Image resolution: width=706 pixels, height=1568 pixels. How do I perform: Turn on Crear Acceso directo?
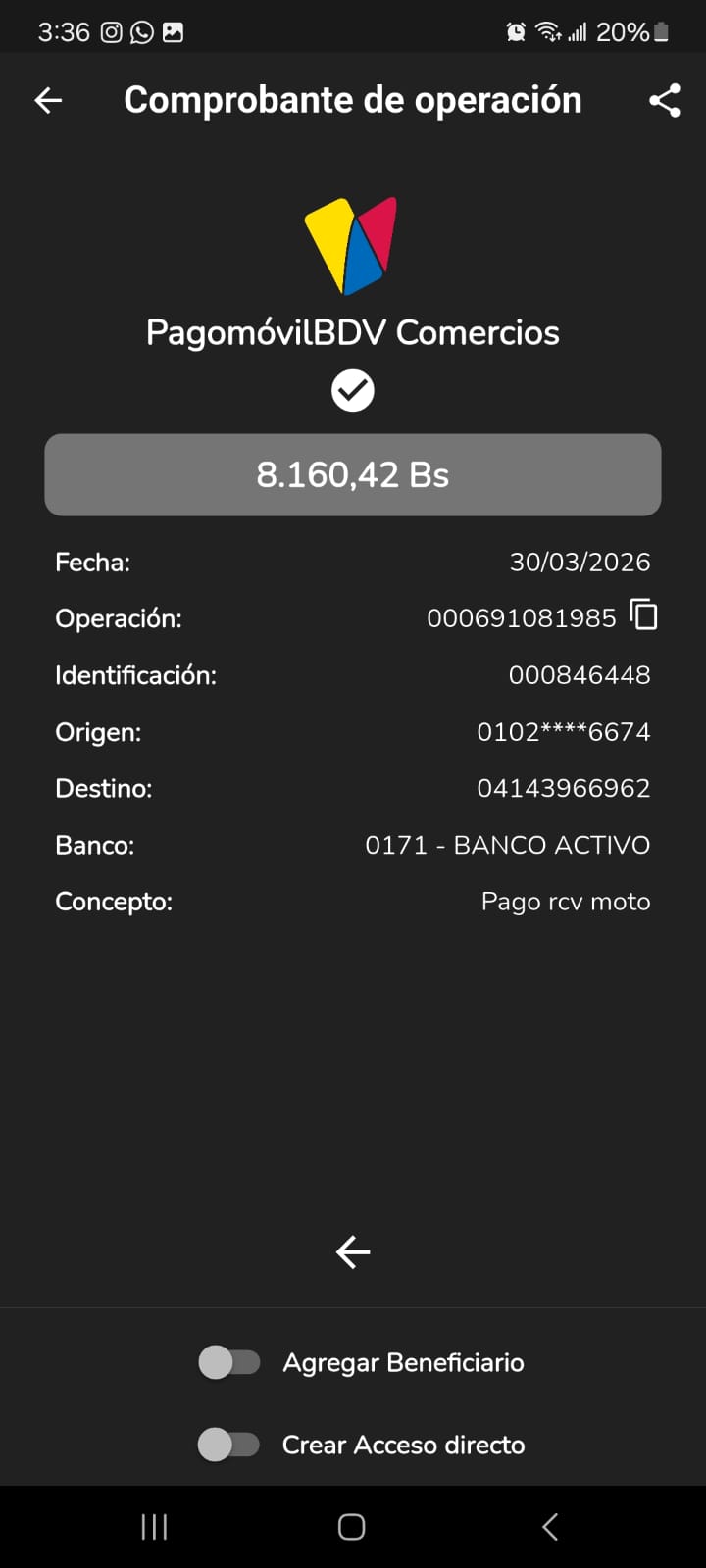coord(229,1445)
